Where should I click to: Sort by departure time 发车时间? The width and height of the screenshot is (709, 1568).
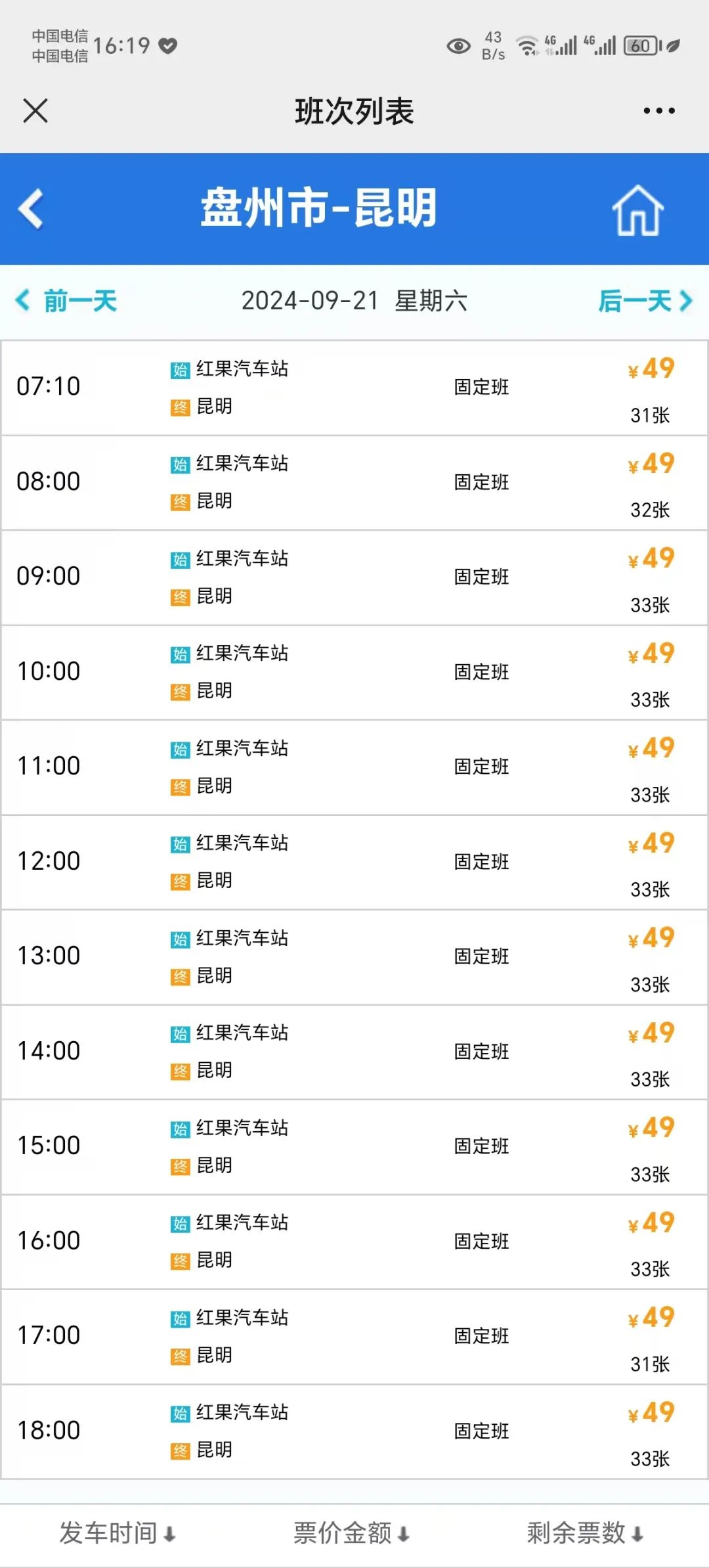pos(118,1533)
